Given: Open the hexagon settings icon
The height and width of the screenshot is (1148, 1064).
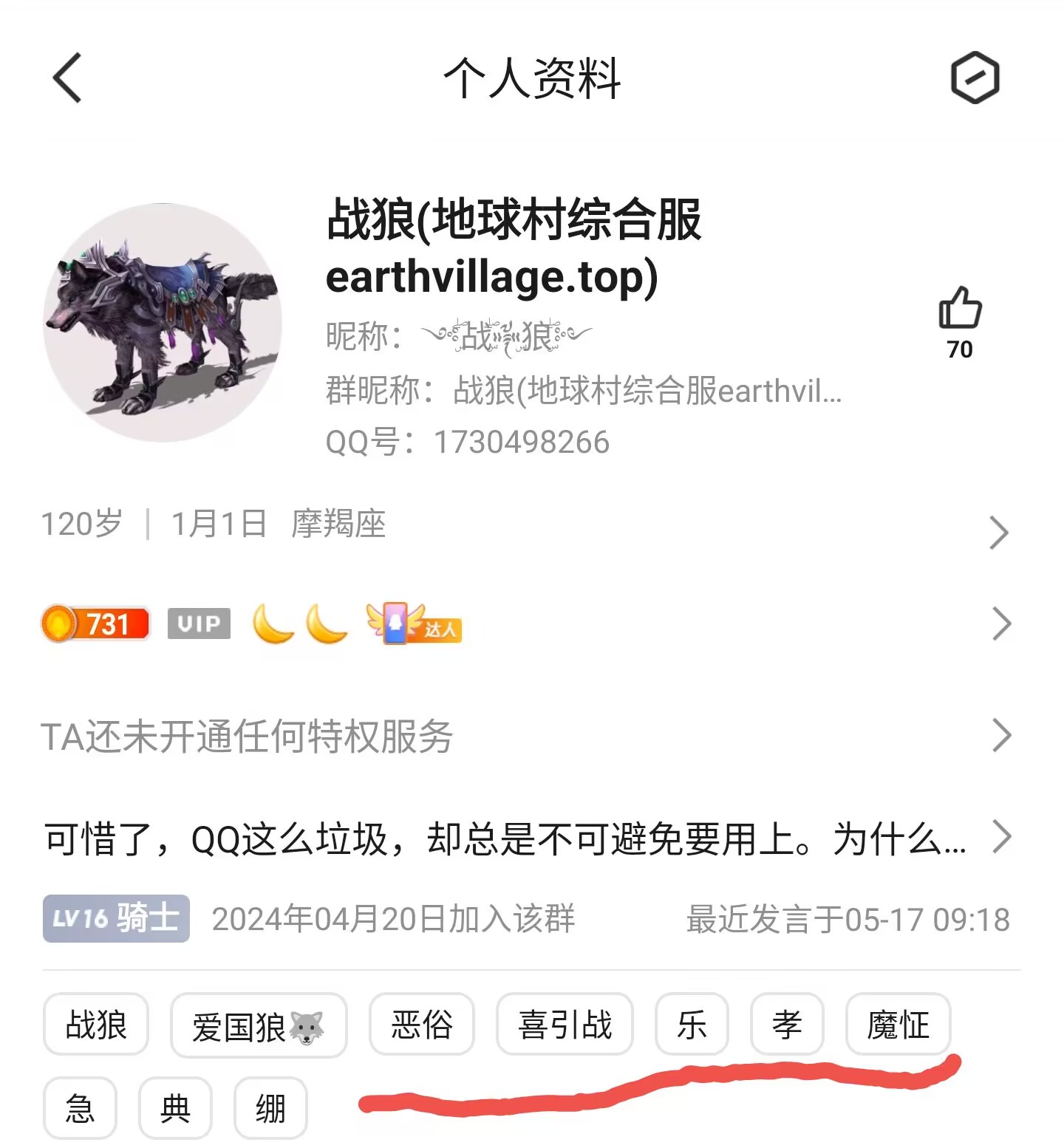Looking at the screenshot, I should pyautogui.click(x=975, y=78).
